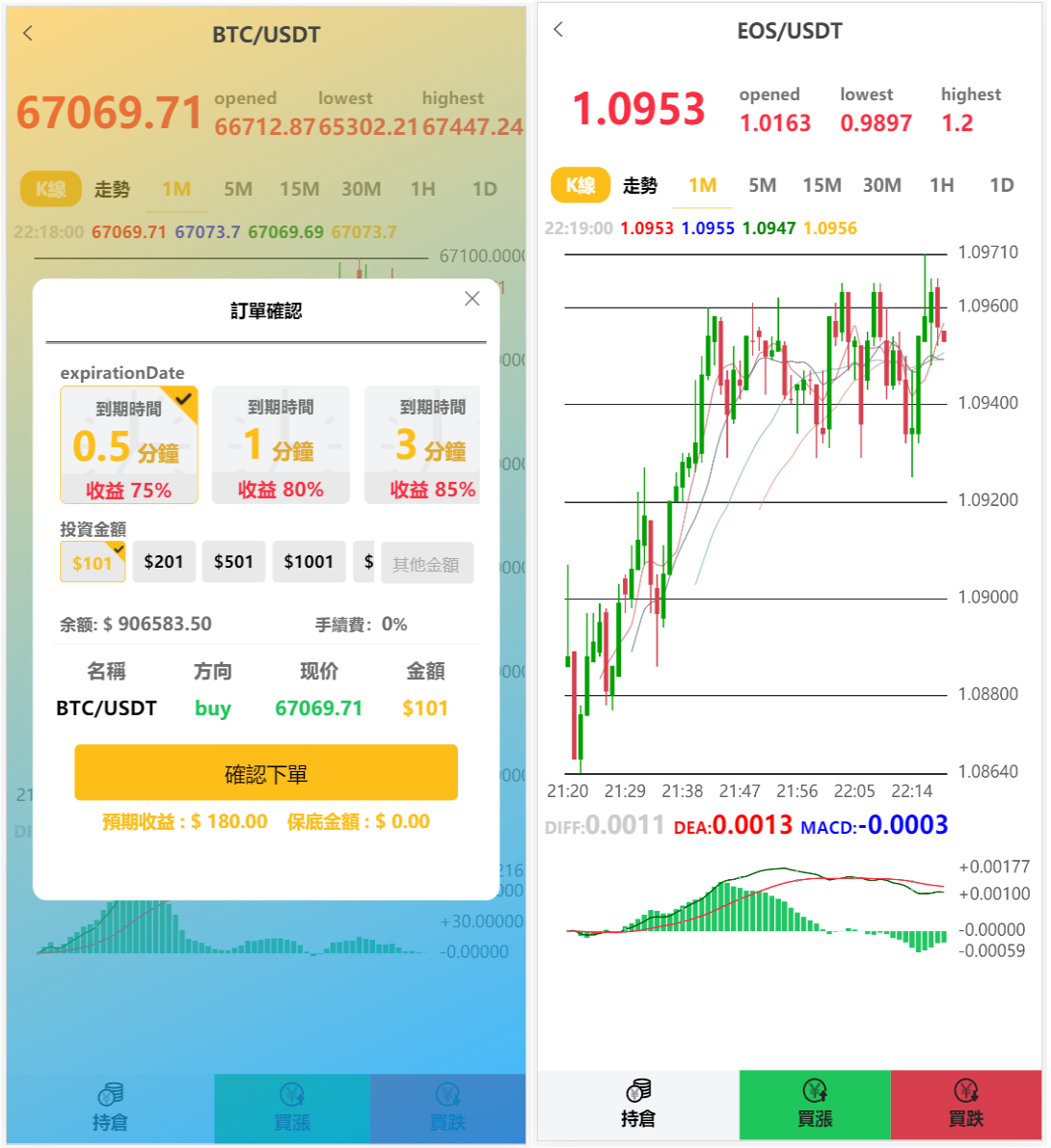Close the 訂單確認 order confirmation dialog
Viewport: 1051px width, 1148px height.
point(472,299)
